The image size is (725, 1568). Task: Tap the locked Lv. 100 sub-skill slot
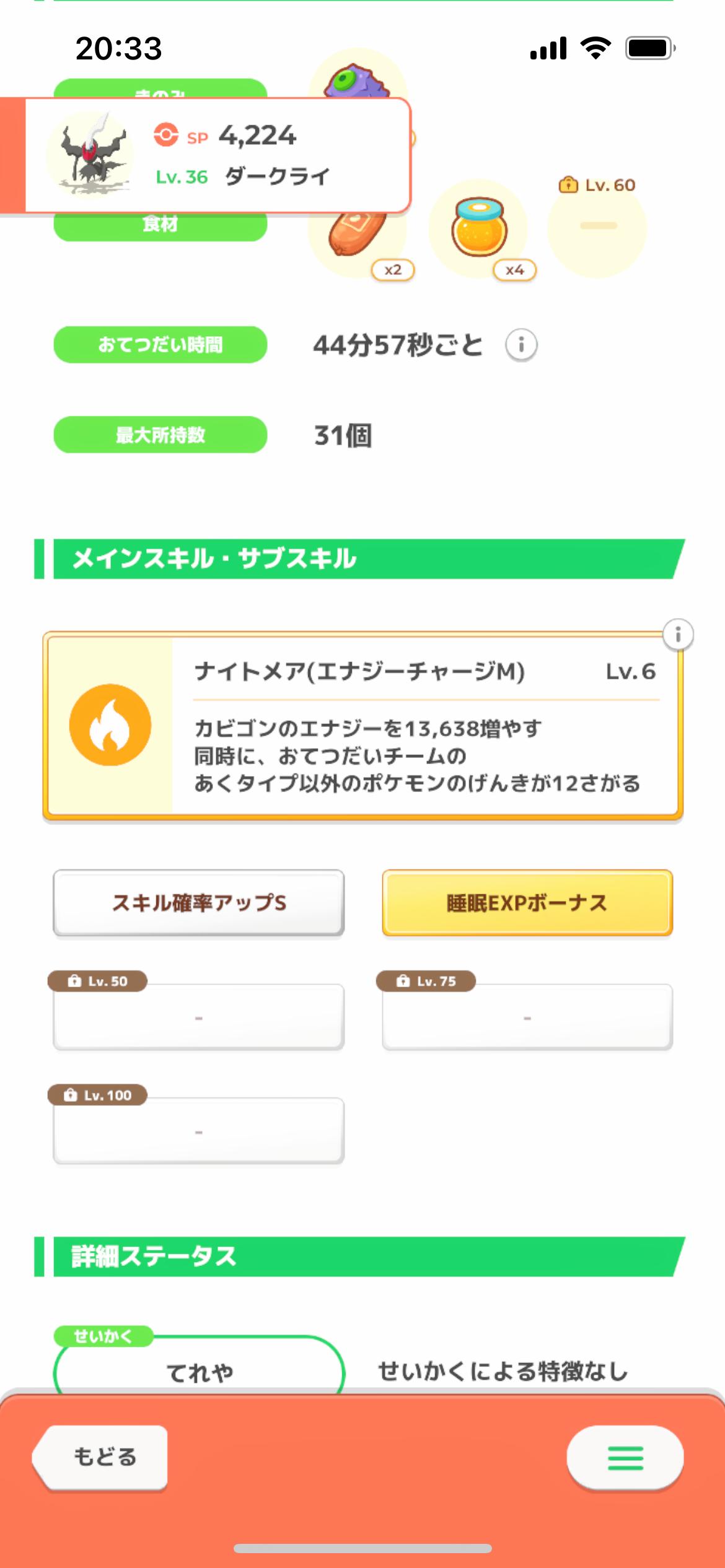point(199,1131)
